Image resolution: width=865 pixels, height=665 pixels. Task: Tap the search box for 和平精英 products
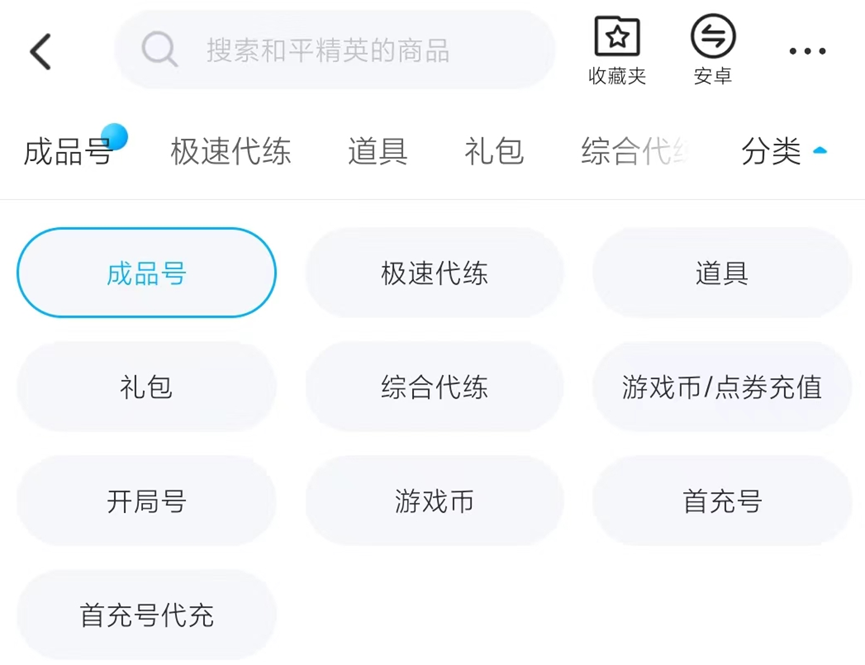point(335,50)
